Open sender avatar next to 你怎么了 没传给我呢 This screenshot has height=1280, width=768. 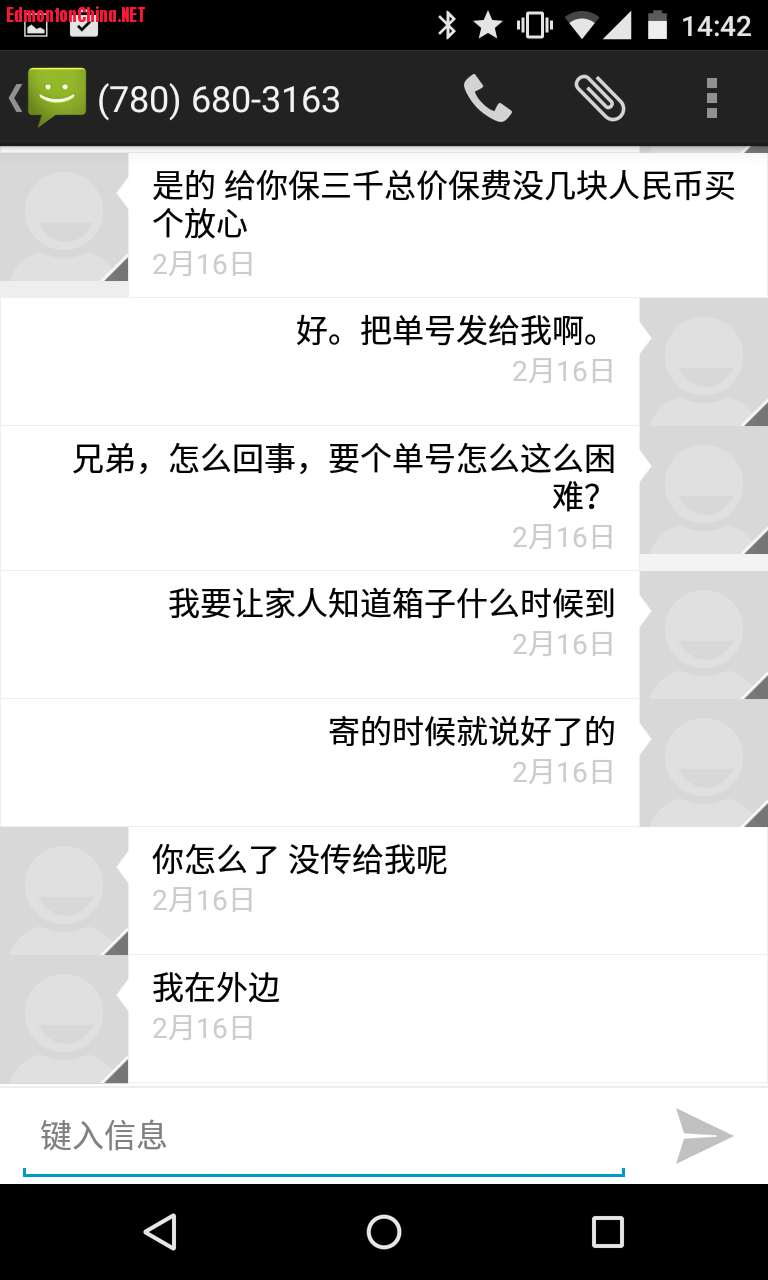pyautogui.click(x=64, y=891)
